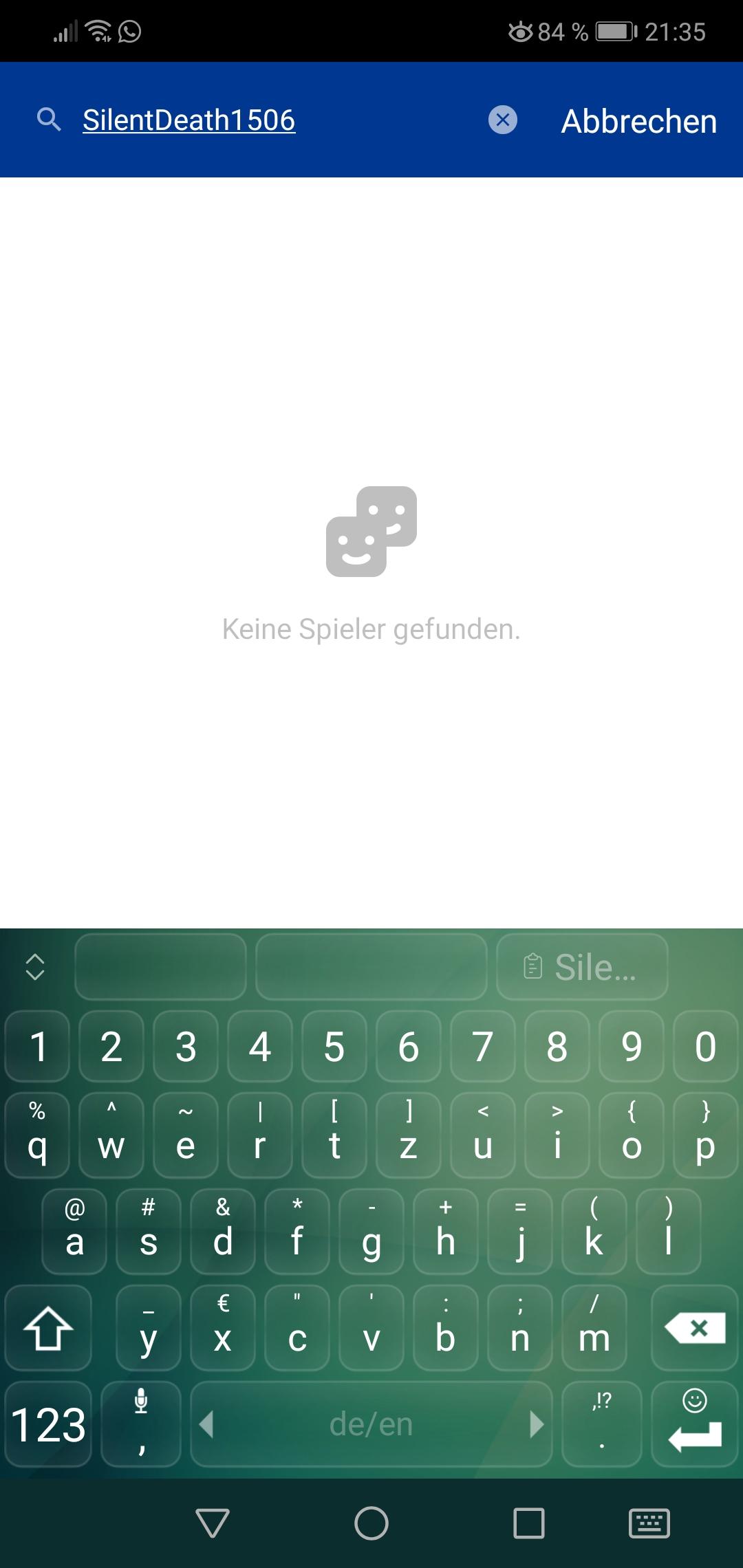Image resolution: width=743 pixels, height=1568 pixels.
Task: Edit the SilentDeath1506 search field
Action: pyautogui.click(x=275, y=120)
